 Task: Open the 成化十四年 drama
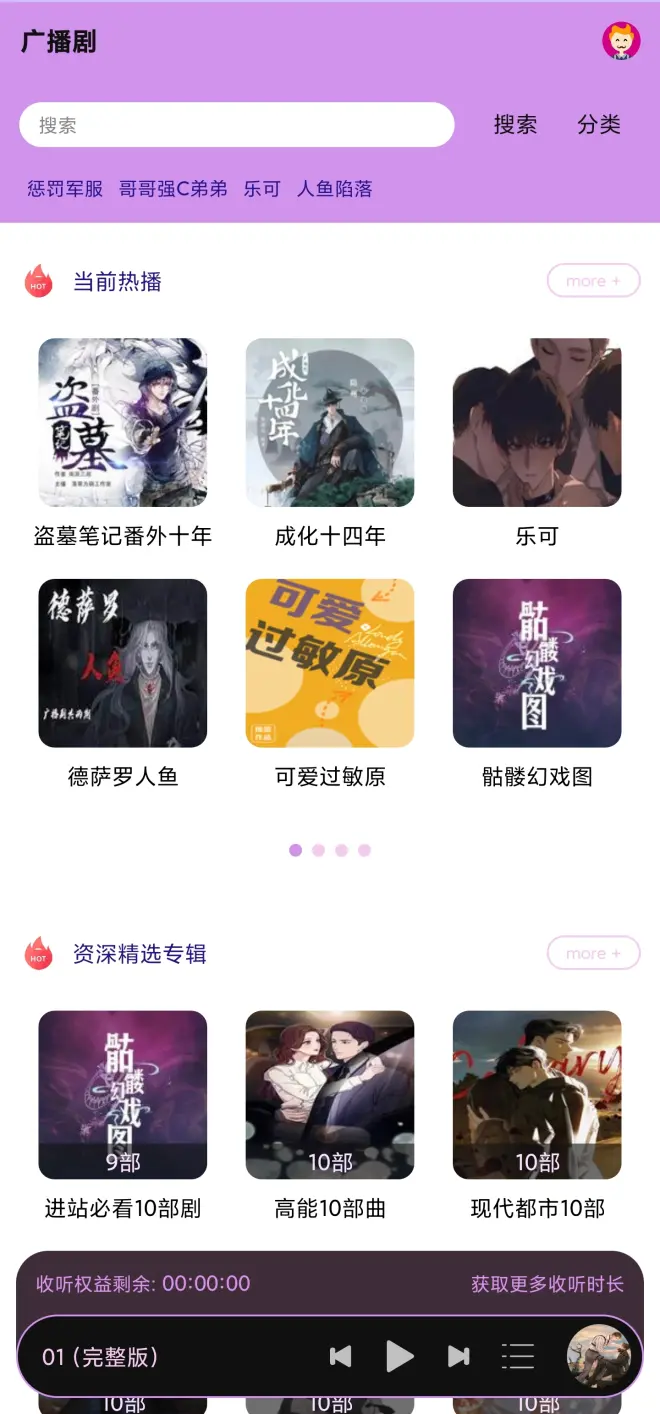tap(330, 423)
